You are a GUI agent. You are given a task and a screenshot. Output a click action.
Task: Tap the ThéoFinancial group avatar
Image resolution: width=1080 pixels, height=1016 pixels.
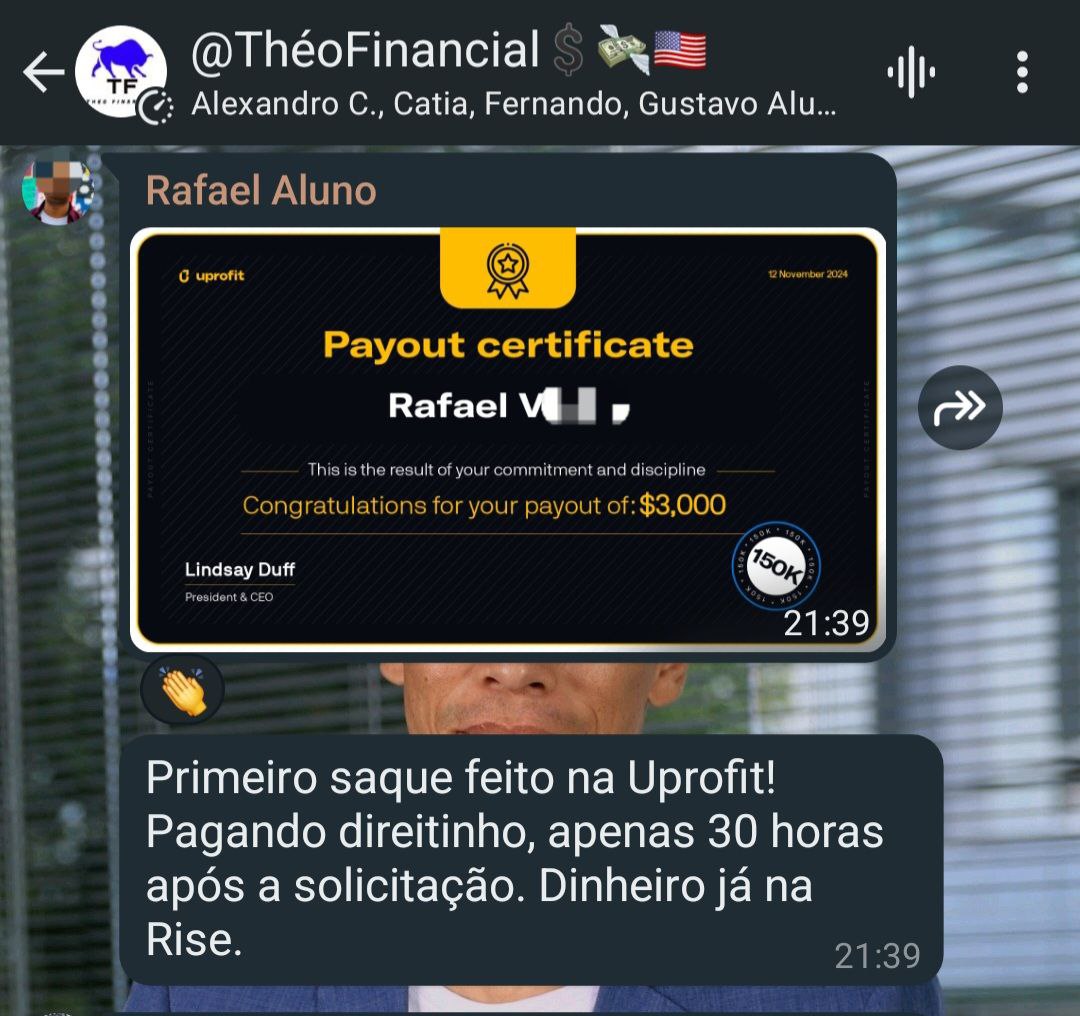(121, 72)
